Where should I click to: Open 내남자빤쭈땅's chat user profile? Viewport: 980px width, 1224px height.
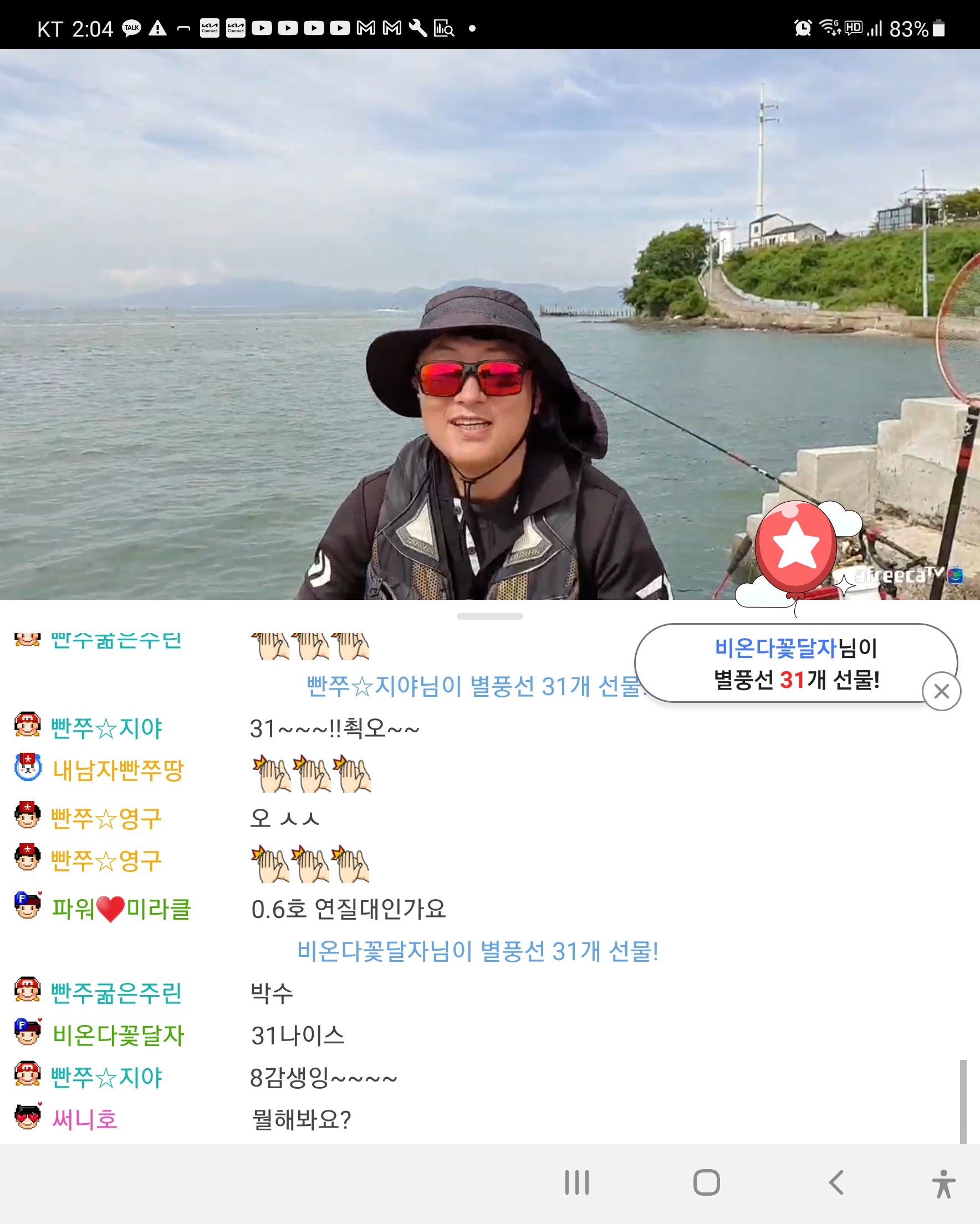click(118, 771)
